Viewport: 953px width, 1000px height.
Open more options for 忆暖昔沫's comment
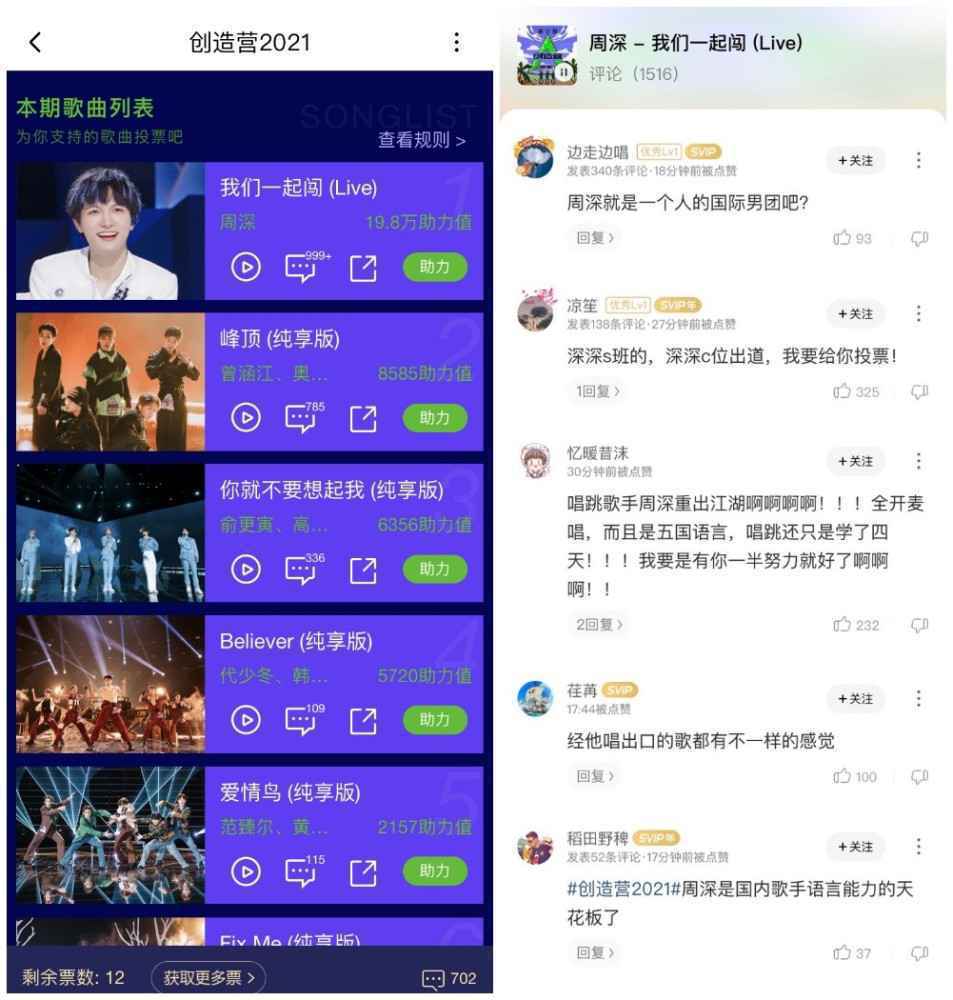pyautogui.click(x=918, y=461)
